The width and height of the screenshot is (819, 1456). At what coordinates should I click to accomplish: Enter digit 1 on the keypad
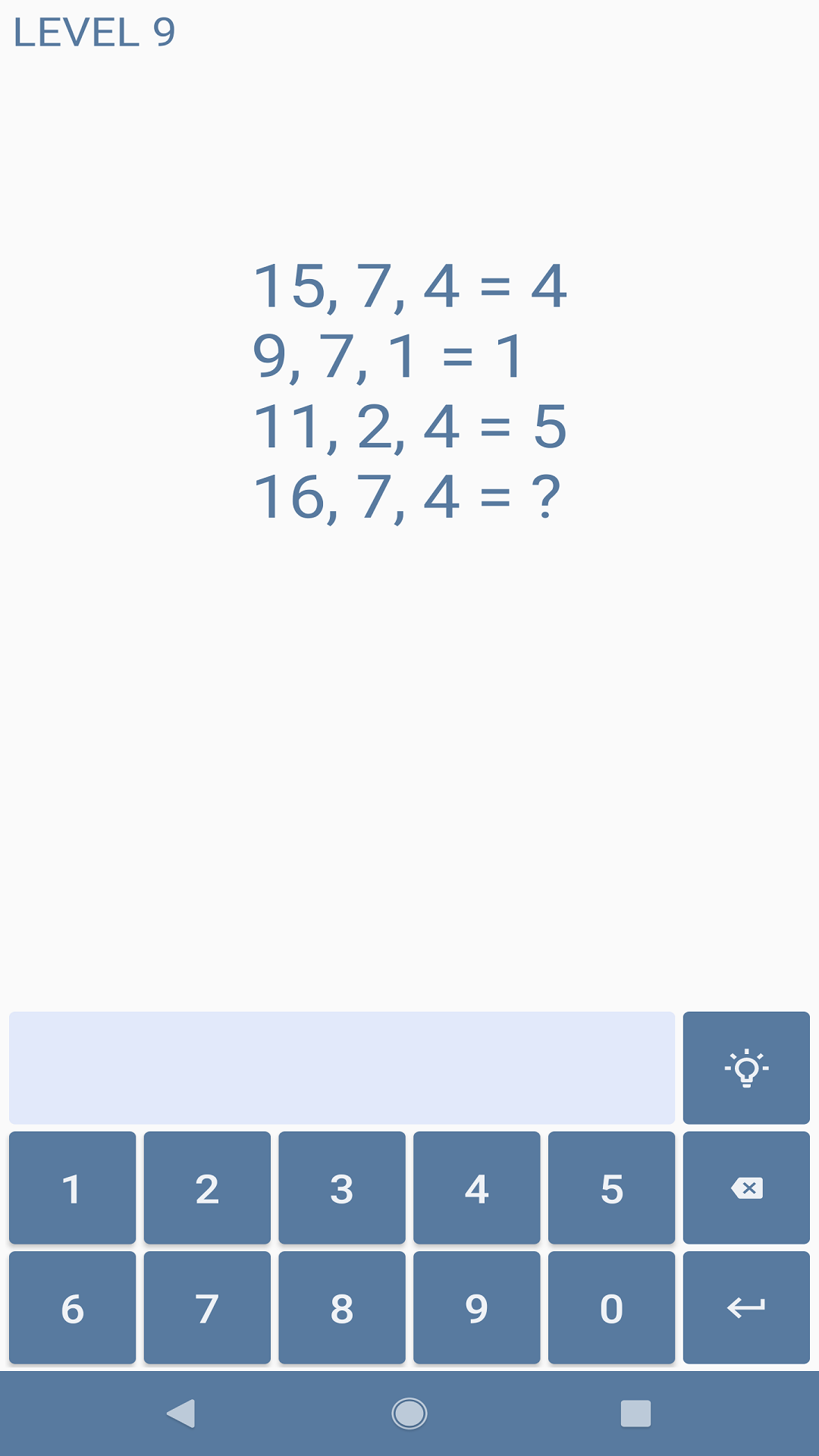point(72,1188)
